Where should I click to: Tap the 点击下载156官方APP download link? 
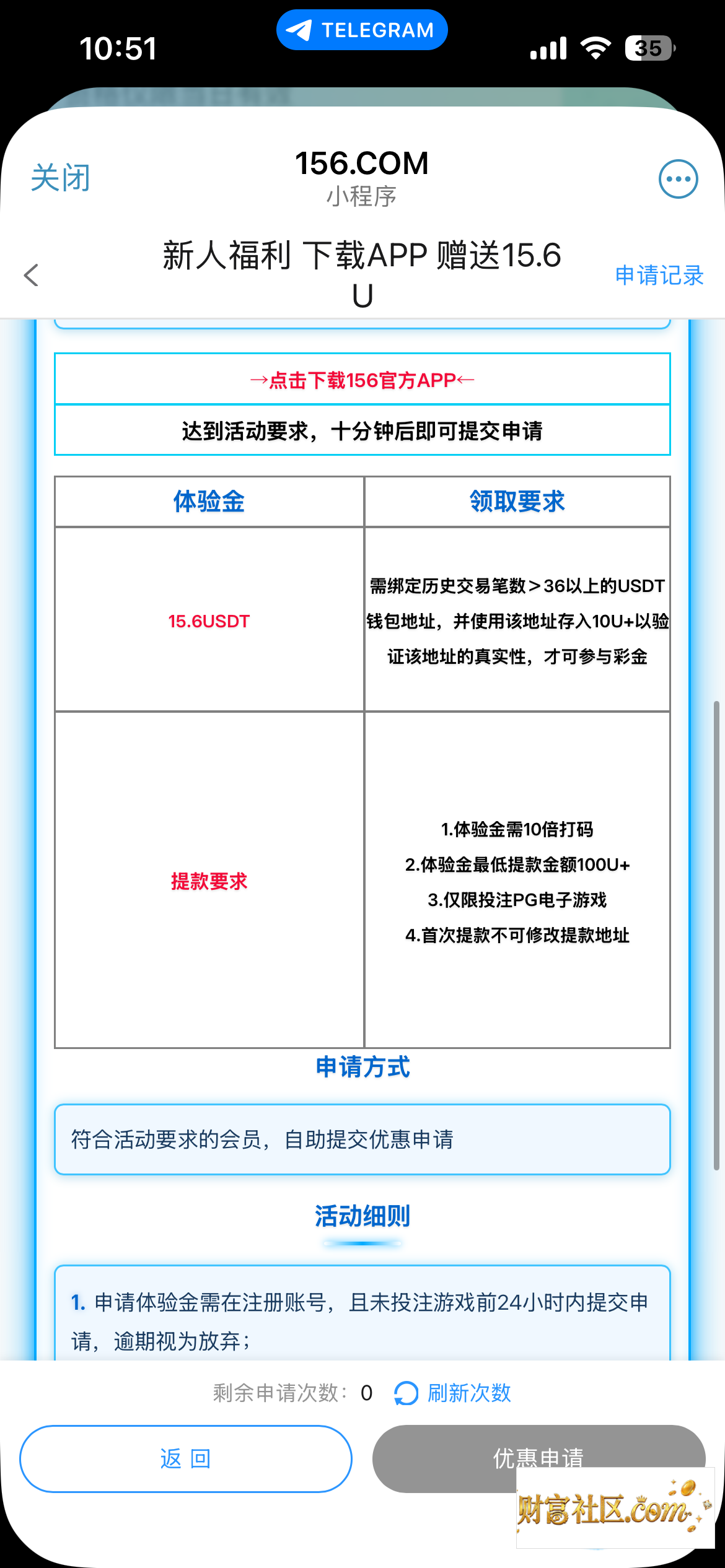pyautogui.click(x=362, y=380)
